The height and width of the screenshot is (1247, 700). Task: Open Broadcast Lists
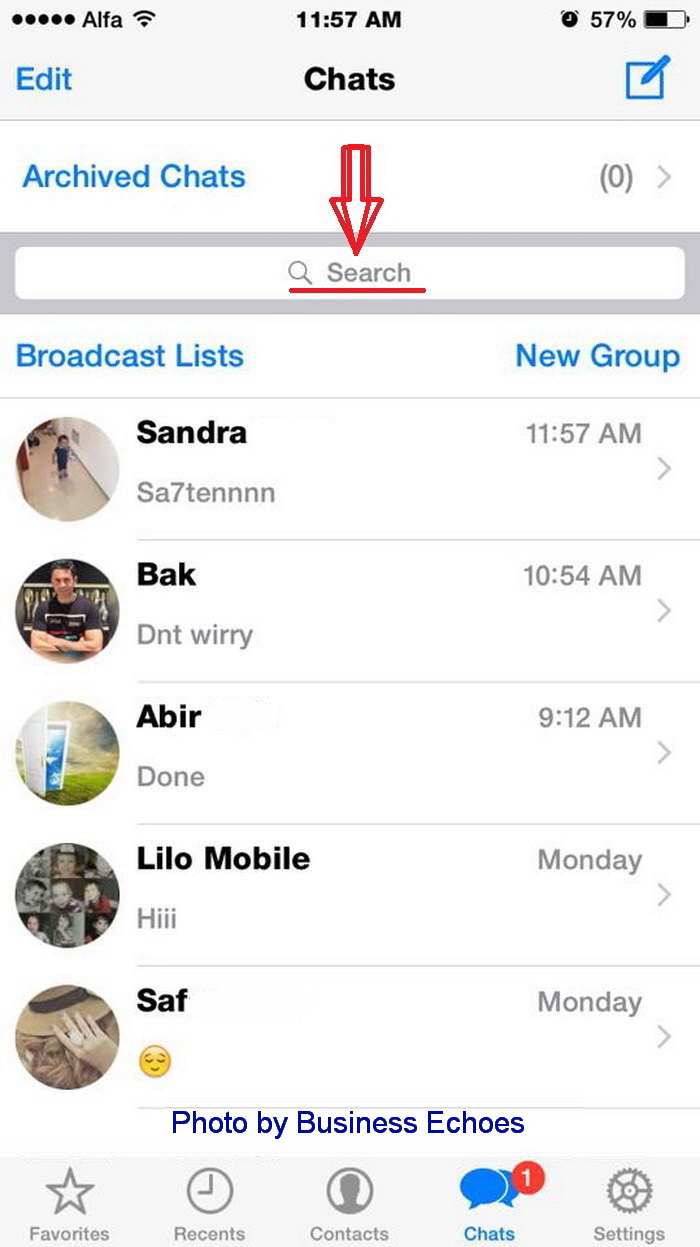click(x=130, y=356)
